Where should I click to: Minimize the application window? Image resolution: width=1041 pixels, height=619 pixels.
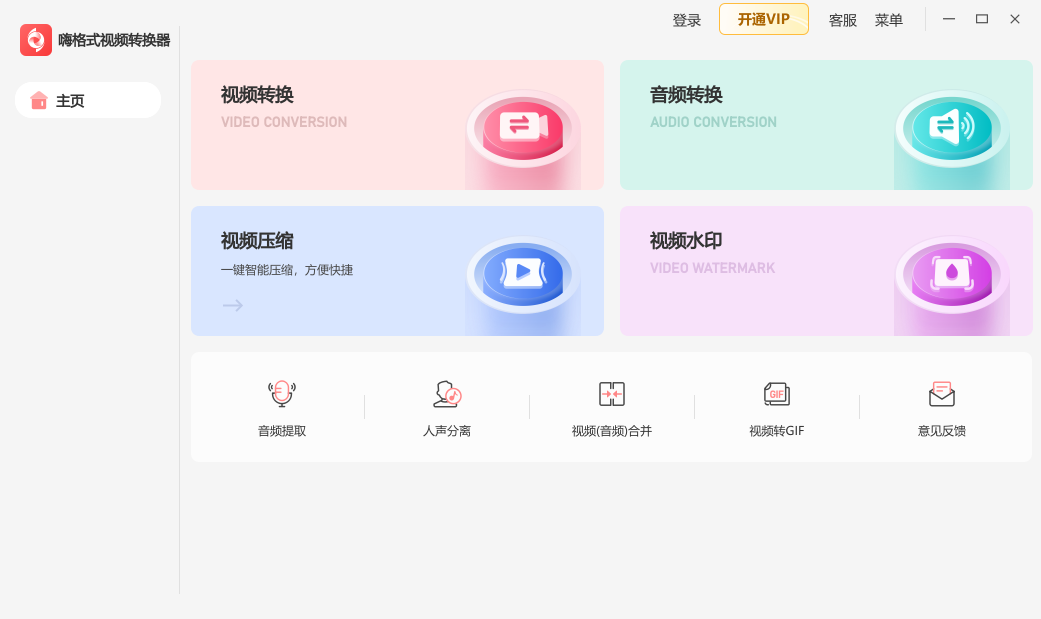(x=949, y=19)
